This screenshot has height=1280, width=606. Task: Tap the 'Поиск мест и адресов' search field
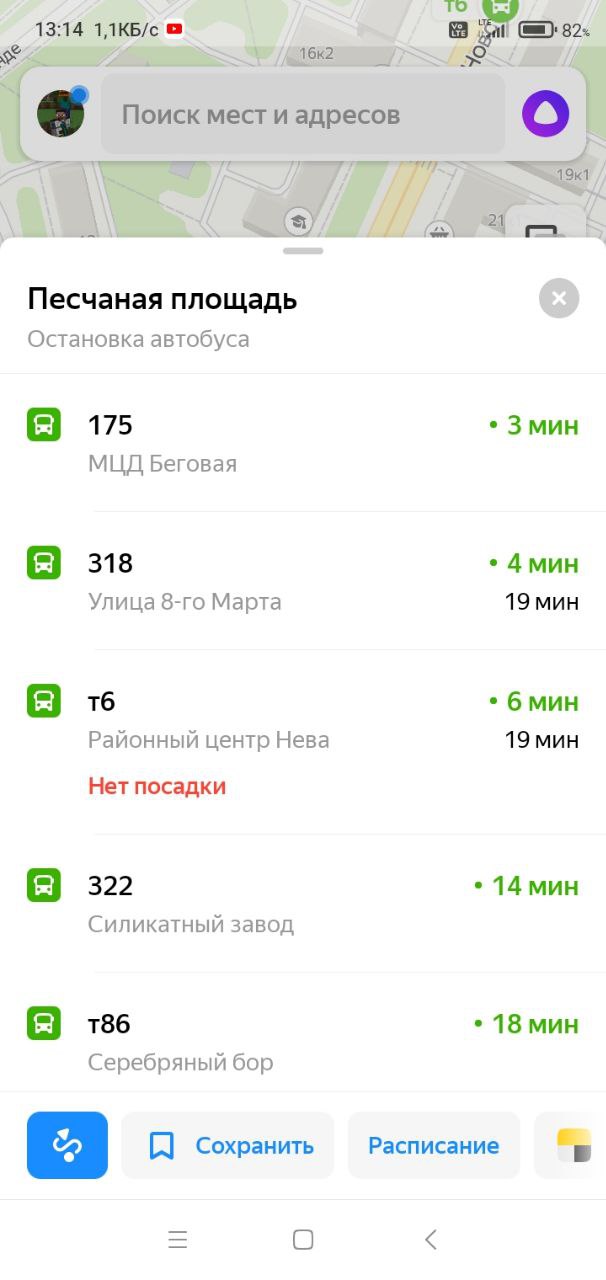303,114
